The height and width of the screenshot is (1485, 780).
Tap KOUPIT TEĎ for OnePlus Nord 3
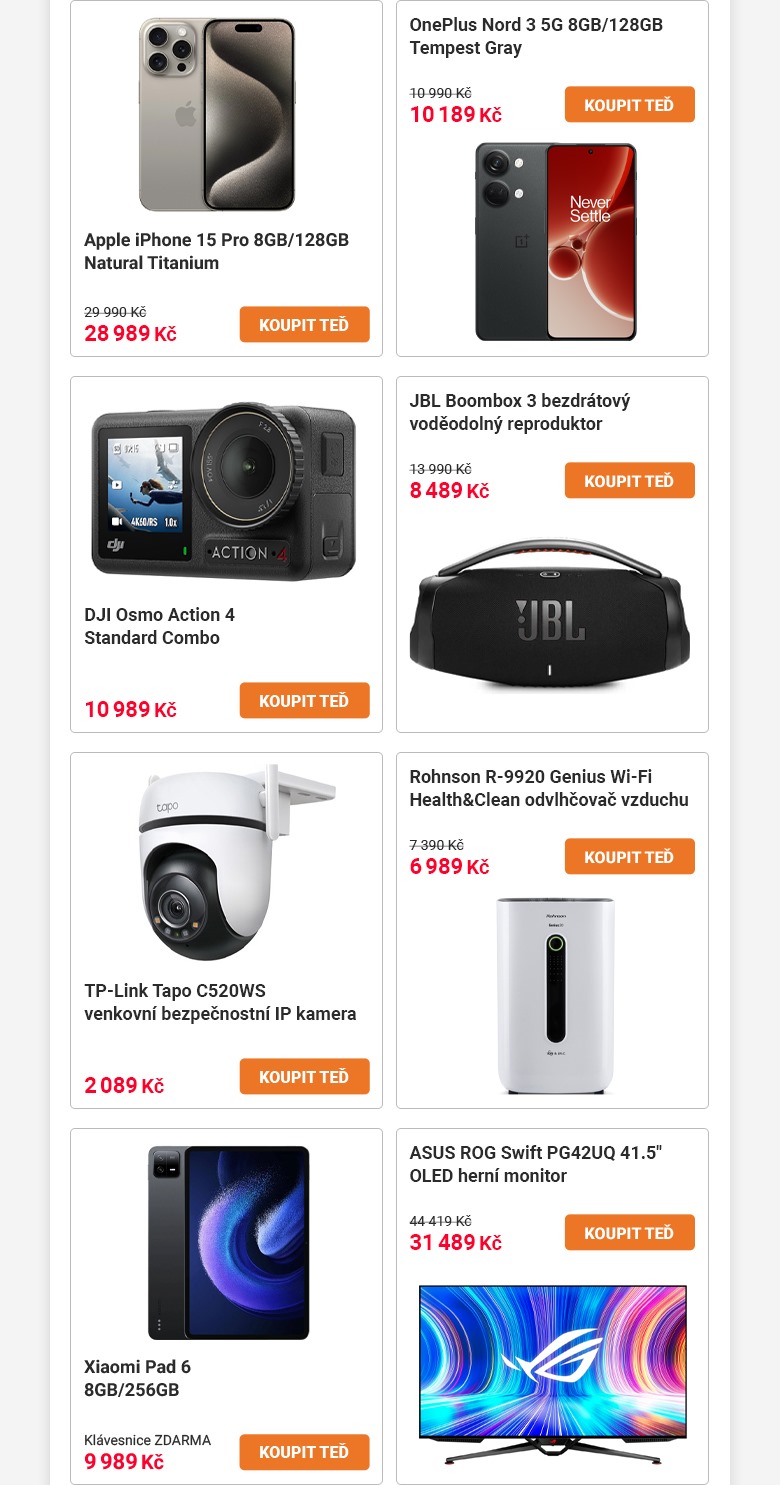coord(629,105)
